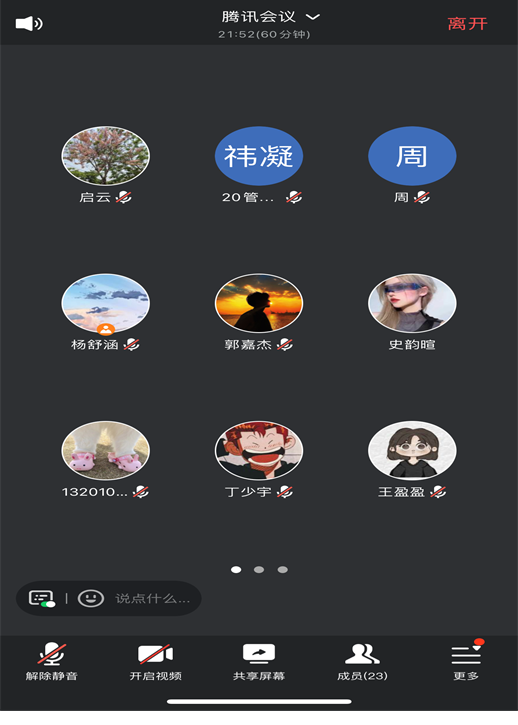Unmute the microphone with 解除静音
518x725 pixels.
click(51, 662)
